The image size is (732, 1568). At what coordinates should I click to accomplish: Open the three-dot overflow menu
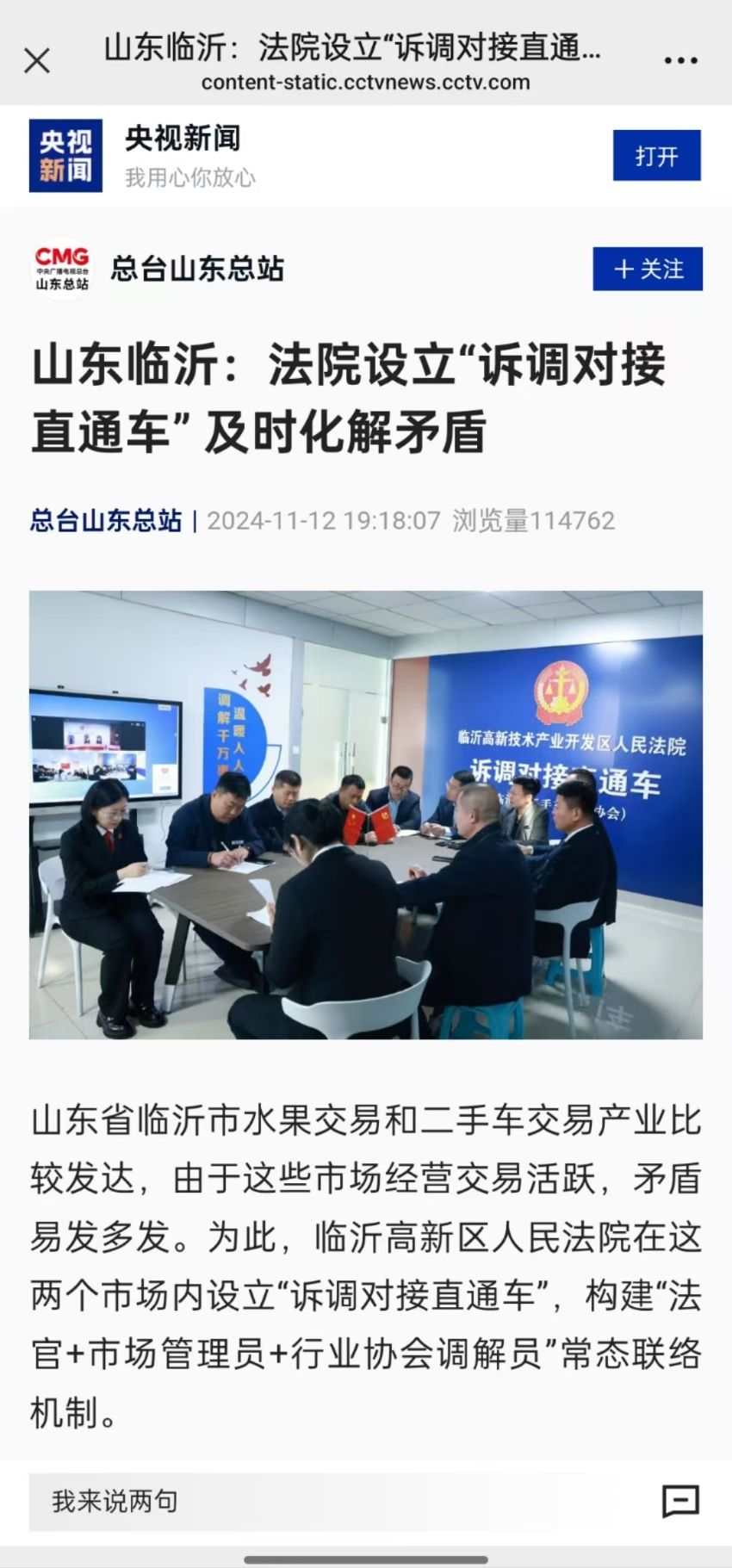pyautogui.click(x=679, y=60)
